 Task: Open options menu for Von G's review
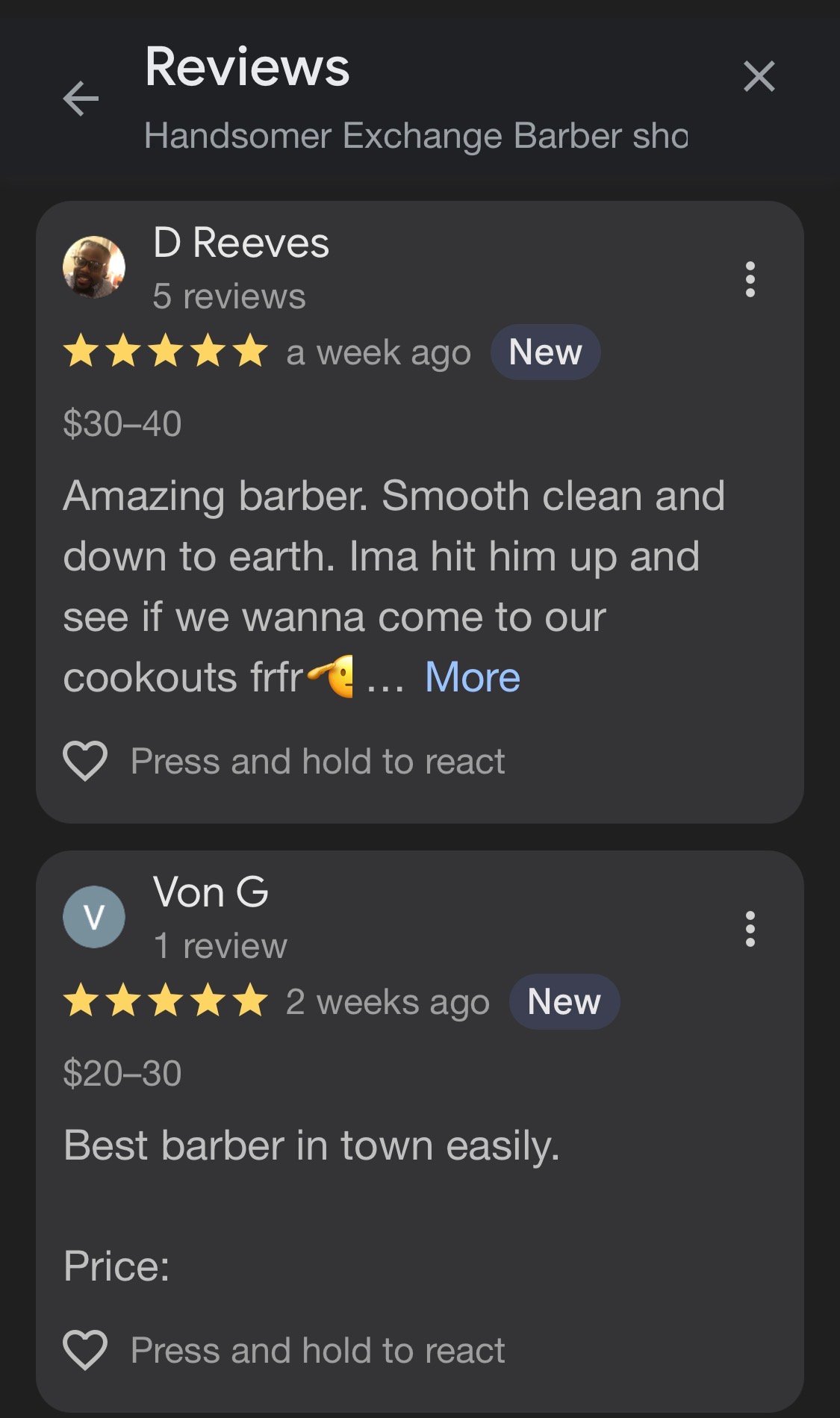pyautogui.click(x=750, y=929)
